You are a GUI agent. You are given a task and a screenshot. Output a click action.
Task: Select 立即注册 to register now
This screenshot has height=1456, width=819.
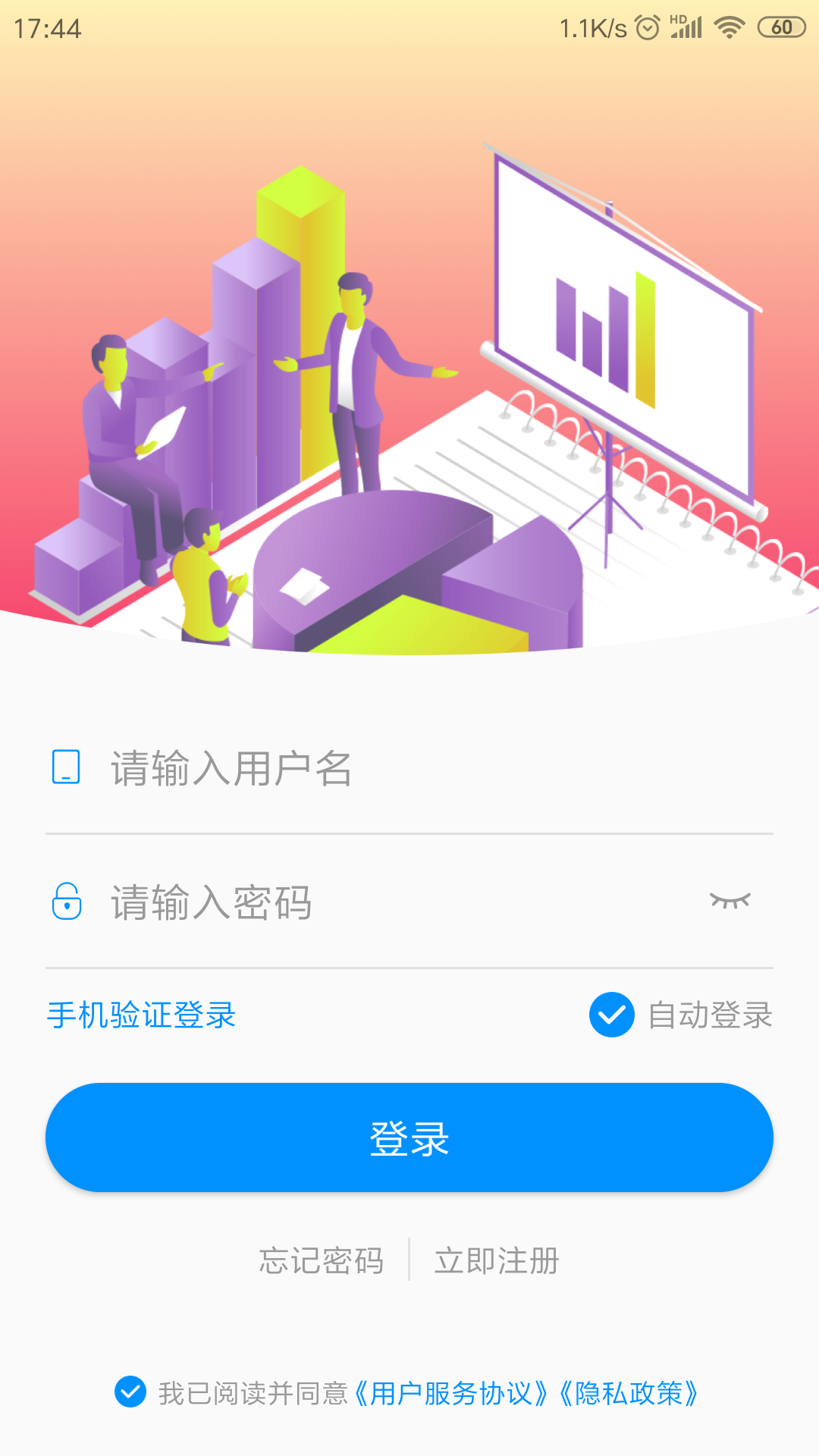497,1261
